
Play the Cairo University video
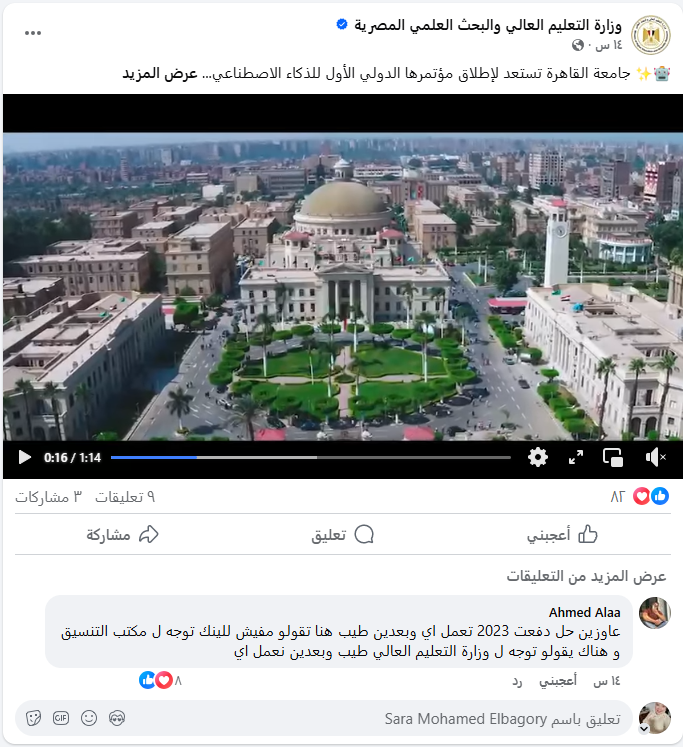coord(24,457)
